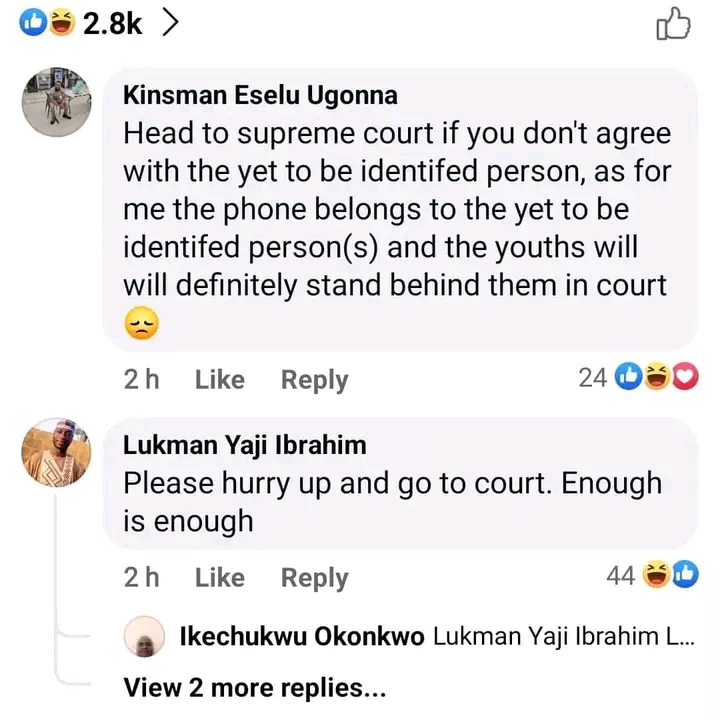View the 24 reactions on Kinsman's comment
Screen dimensions: 720x720
click(x=638, y=377)
